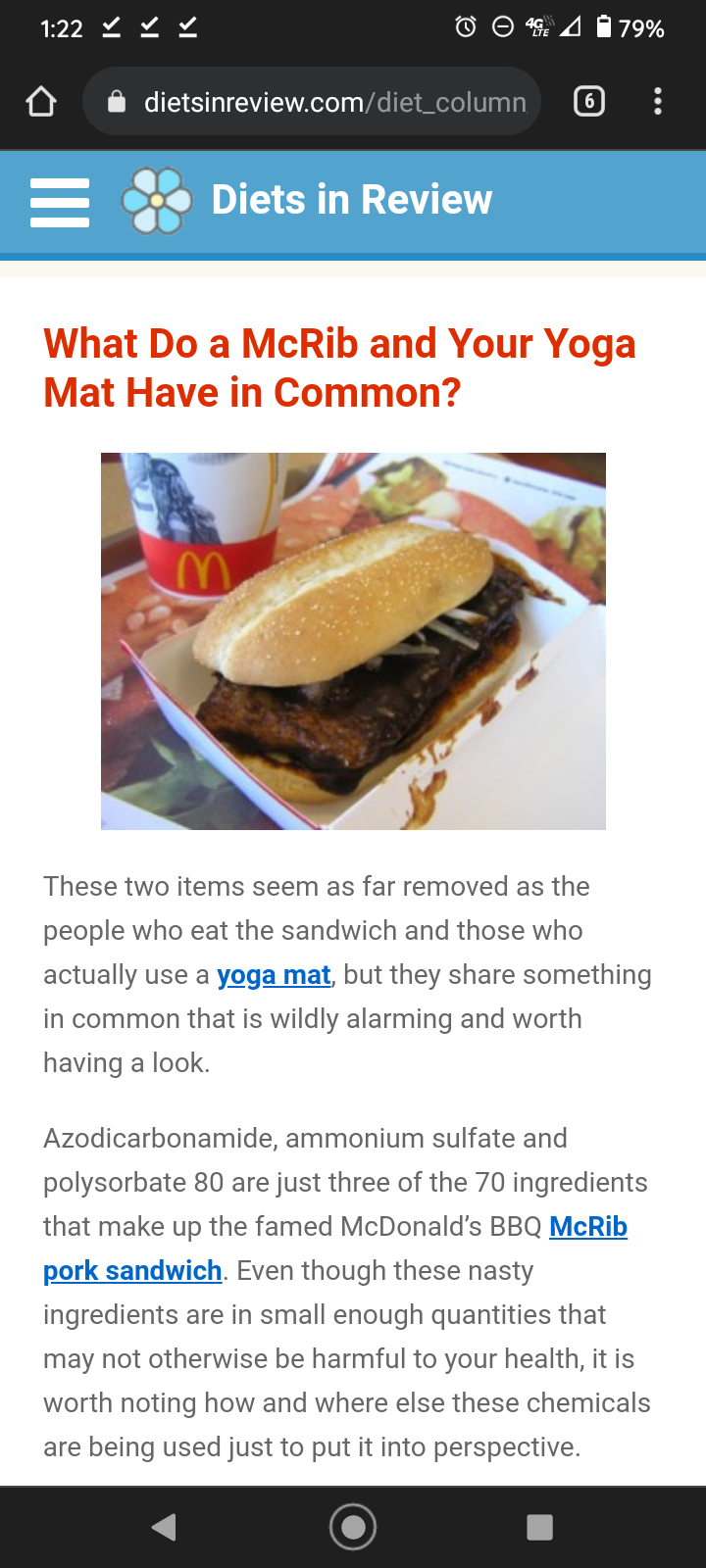Open recent apps from the navigation bar
This screenshot has width=706, height=1568.
click(540, 1527)
